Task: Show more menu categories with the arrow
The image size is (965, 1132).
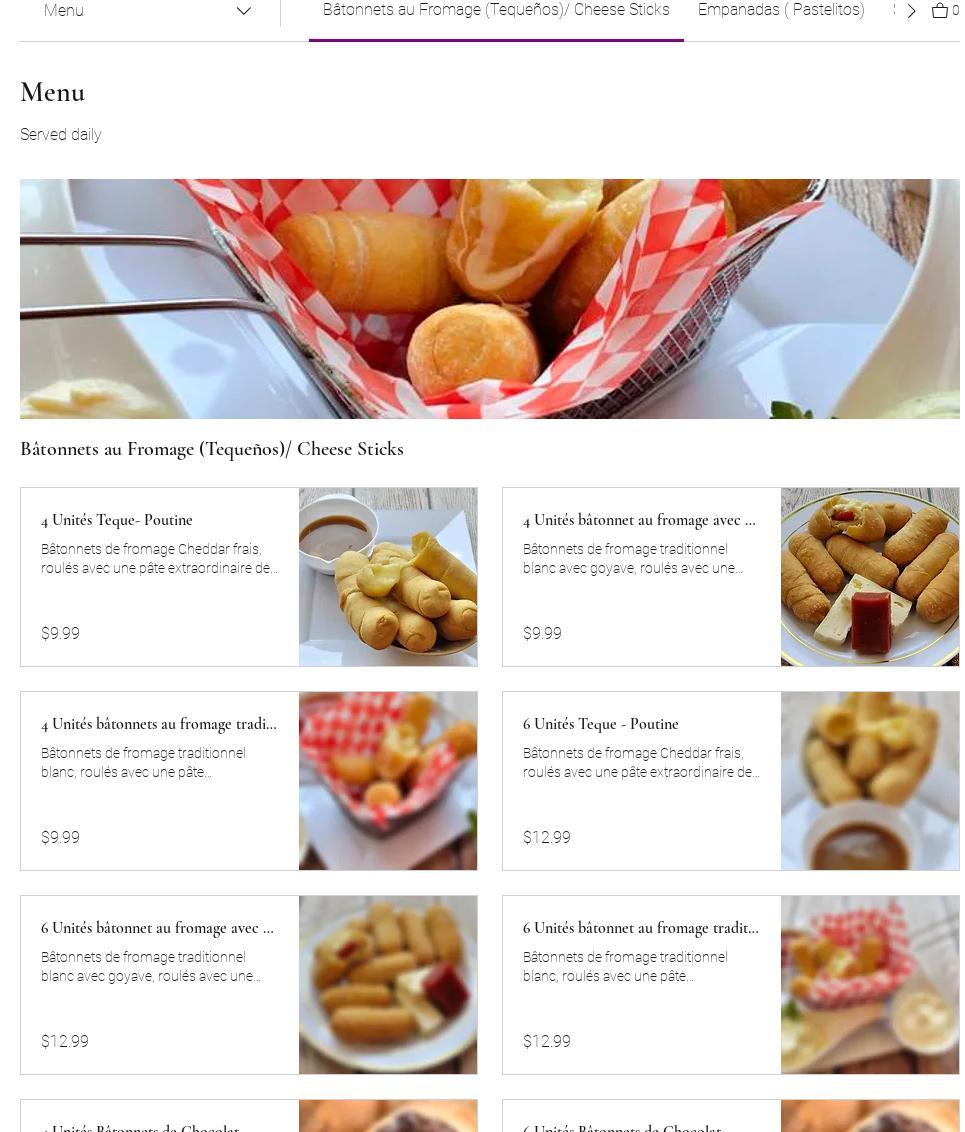Action: 911,12
